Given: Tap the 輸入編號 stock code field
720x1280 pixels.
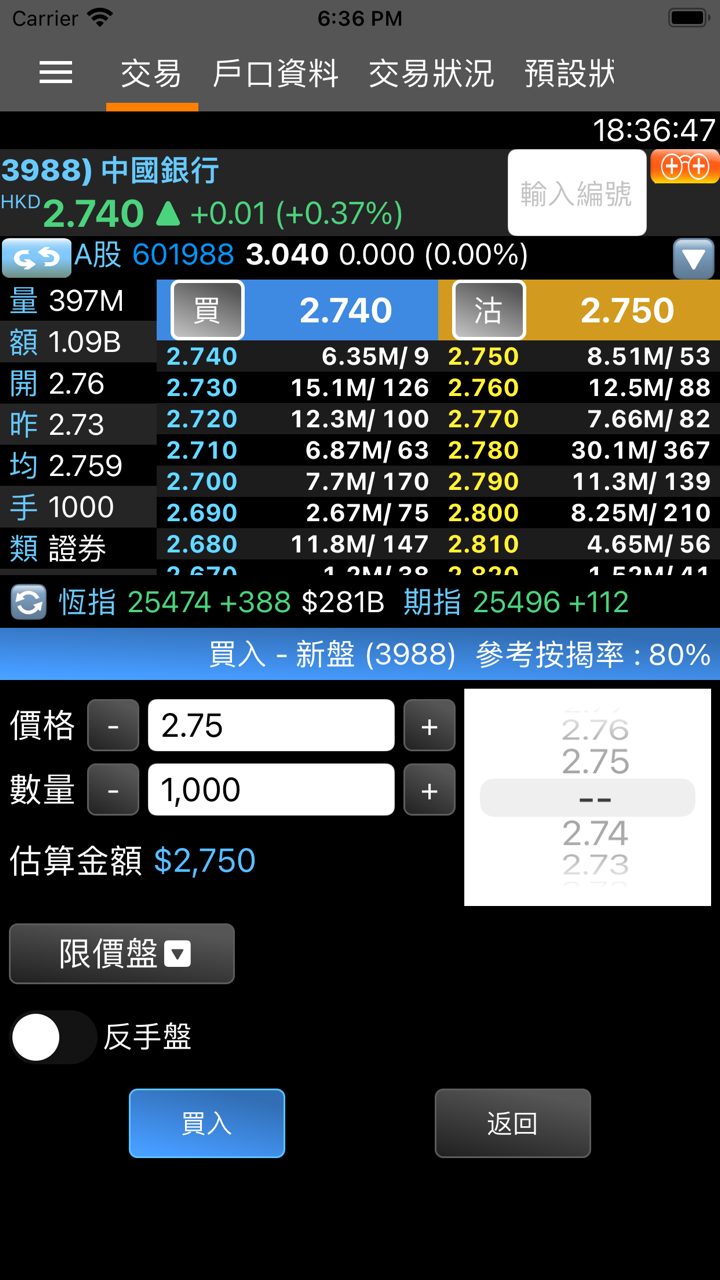Looking at the screenshot, I should pyautogui.click(x=576, y=193).
